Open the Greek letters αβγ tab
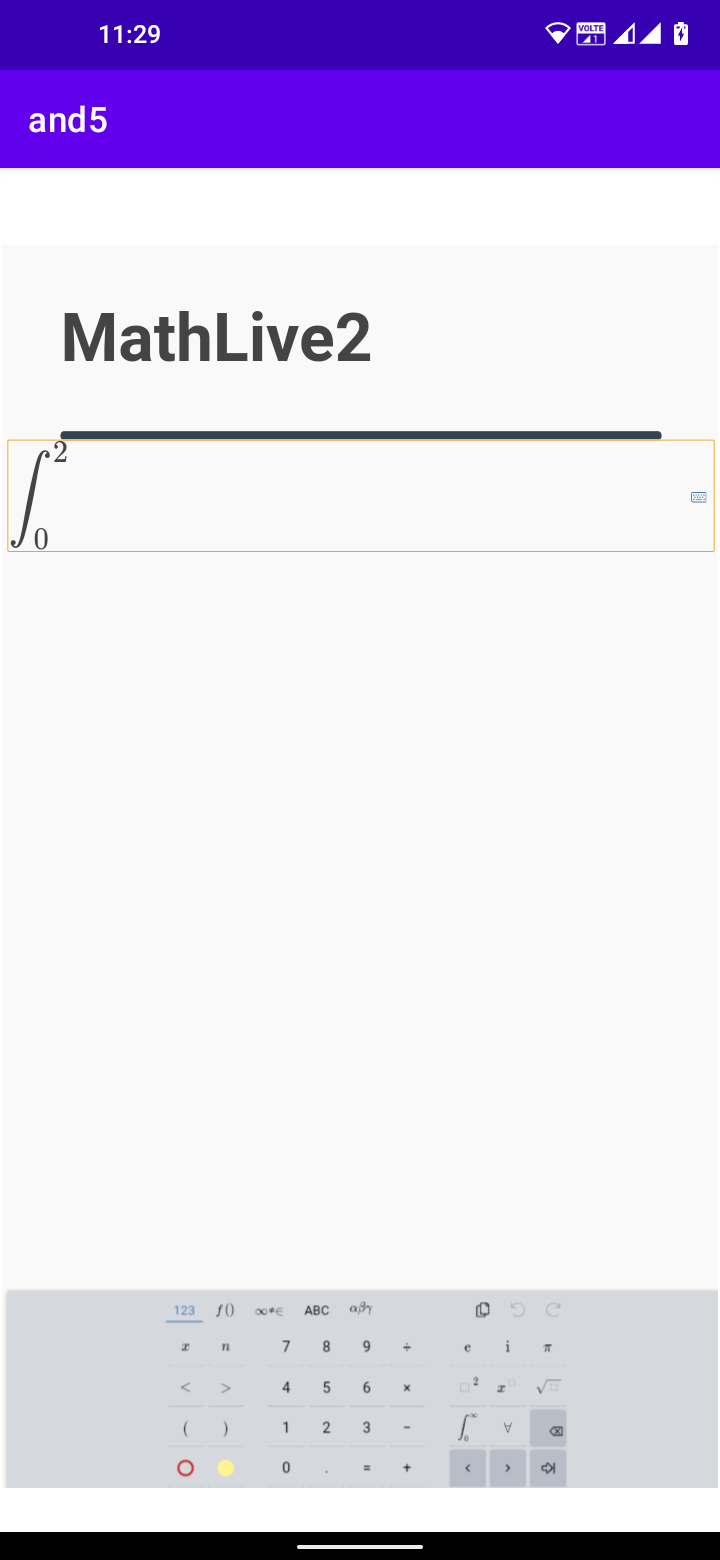The width and height of the screenshot is (720, 1560). (x=361, y=1308)
